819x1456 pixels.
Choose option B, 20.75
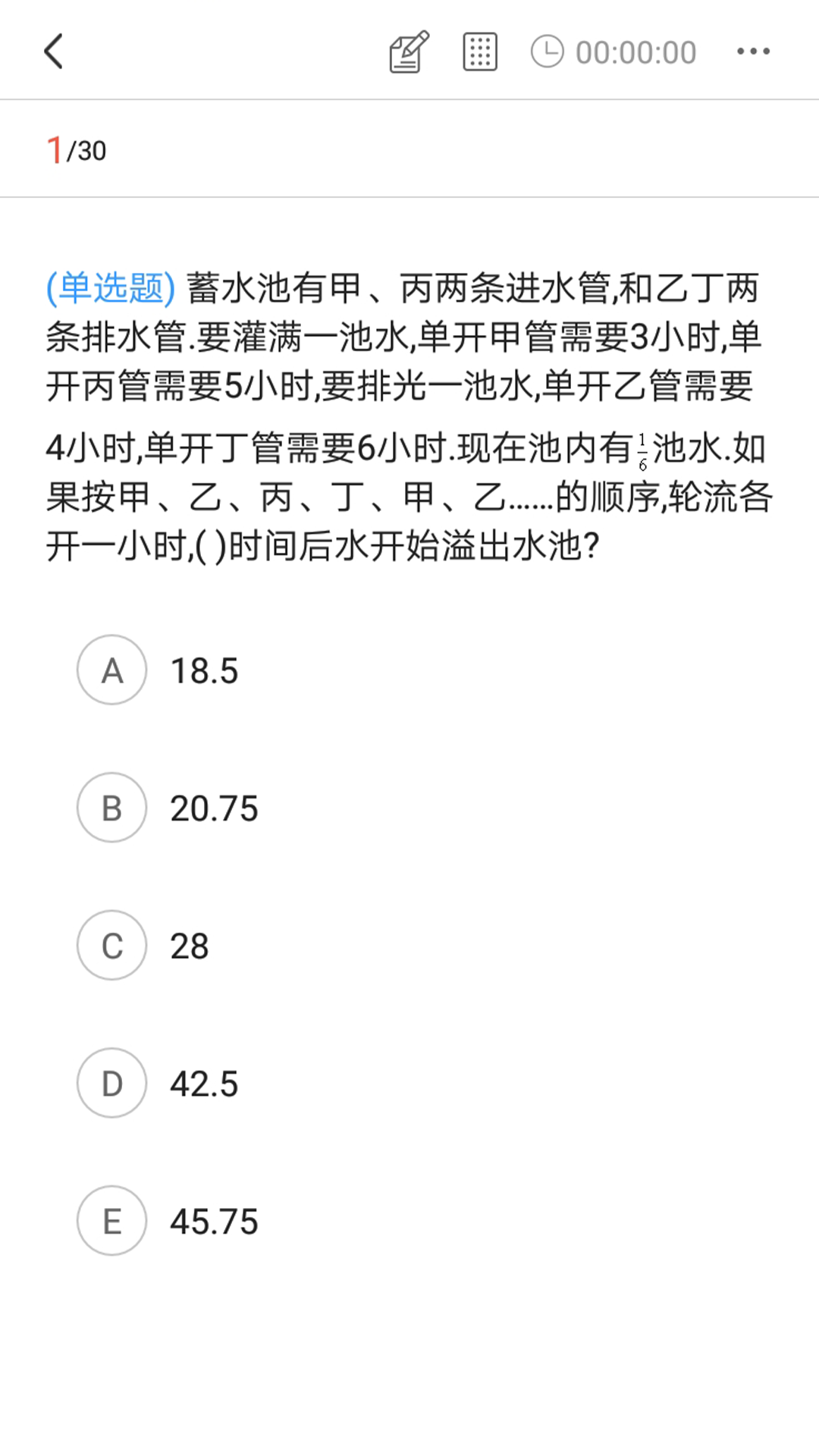click(111, 808)
